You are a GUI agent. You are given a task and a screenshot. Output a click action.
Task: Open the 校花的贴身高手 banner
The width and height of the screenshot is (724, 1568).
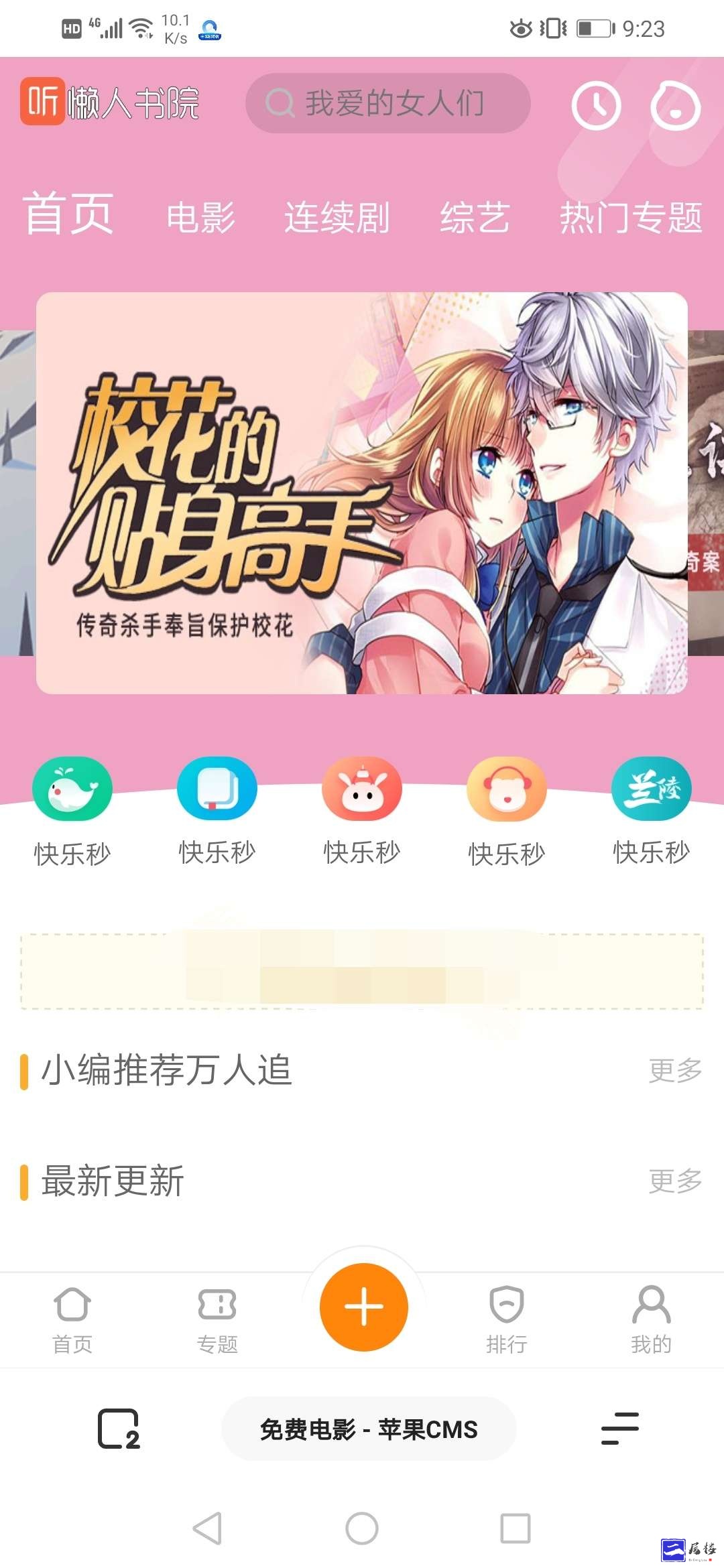click(362, 493)
